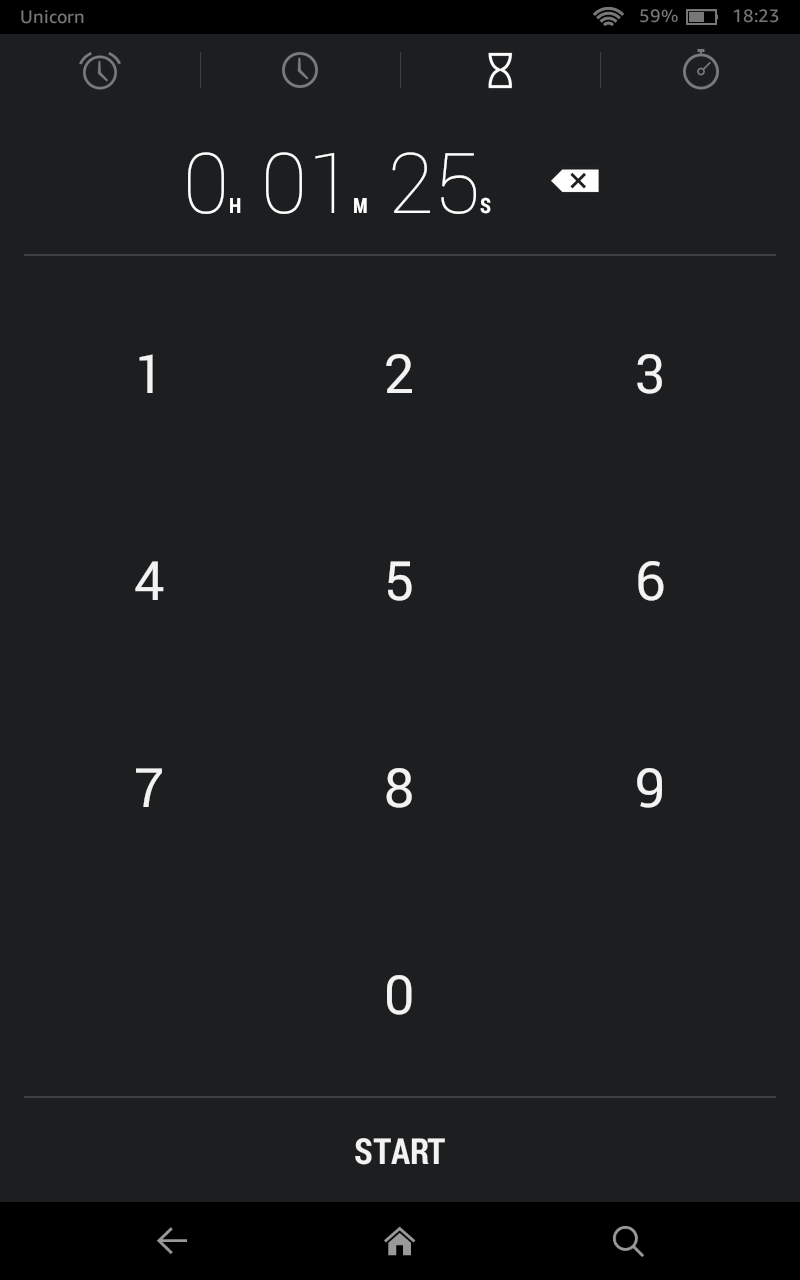Open the Stopwatch icon
The height and width of the screenshot is (1280, 800).
pyautogui.click(x=700, y=70)
